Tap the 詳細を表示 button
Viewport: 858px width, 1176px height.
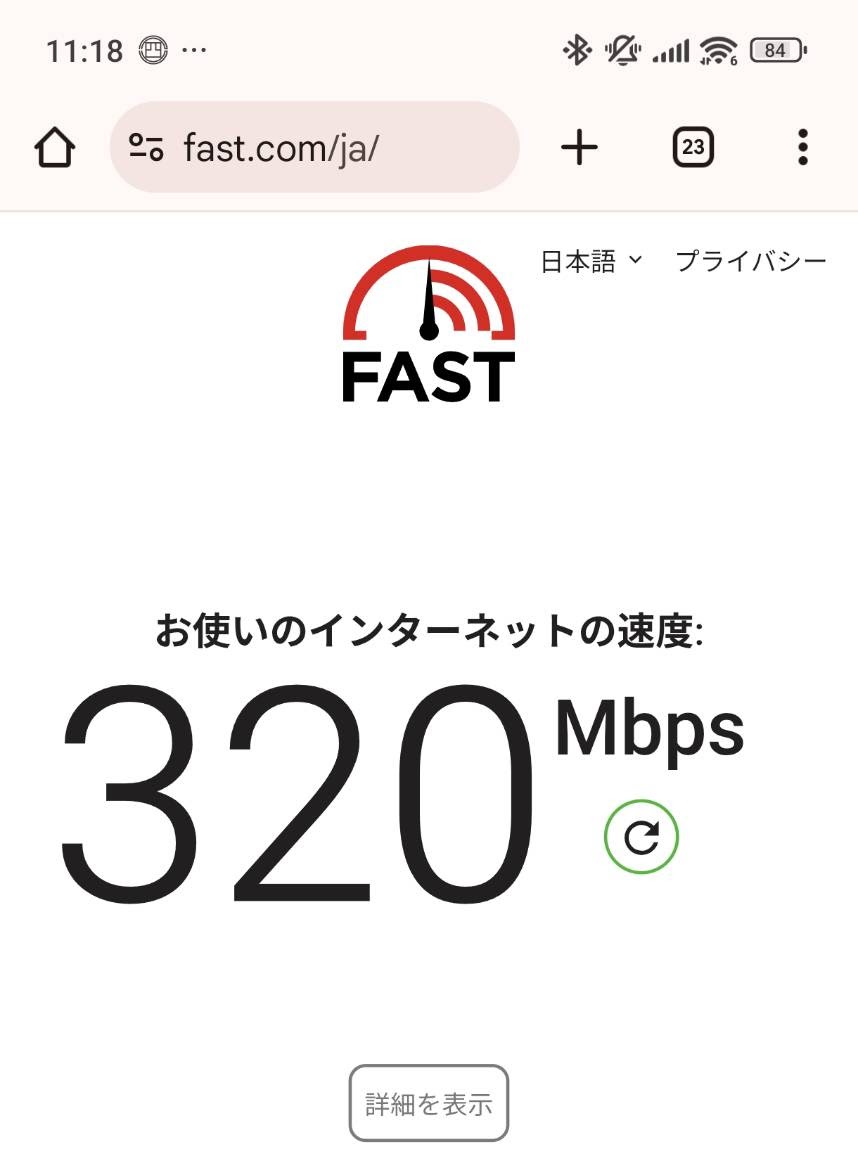pos(429,1103)
